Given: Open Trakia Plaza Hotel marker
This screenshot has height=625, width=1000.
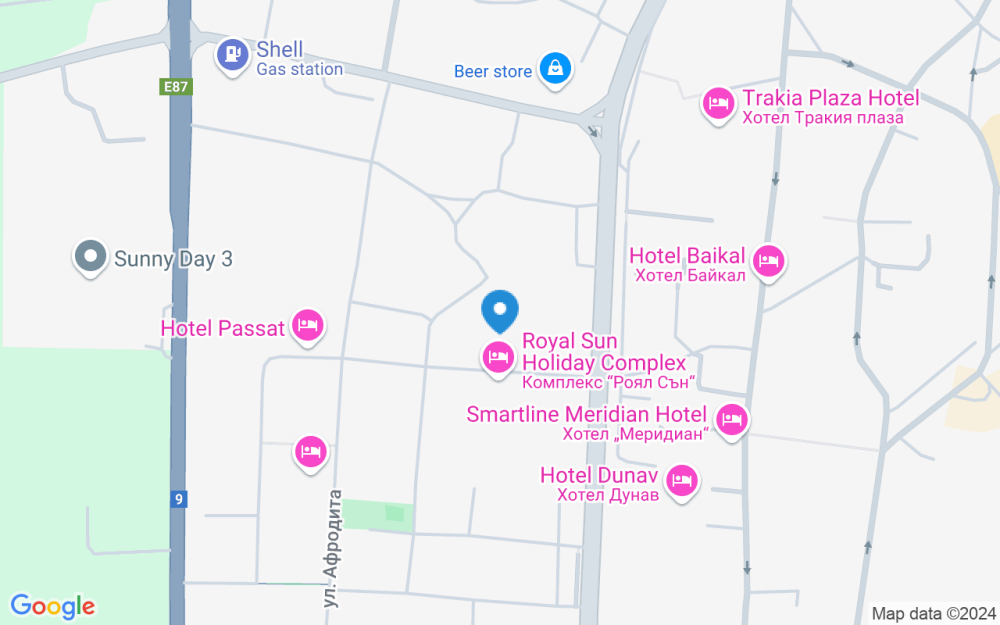Looking at the screenshot, I should click(719, 105).
